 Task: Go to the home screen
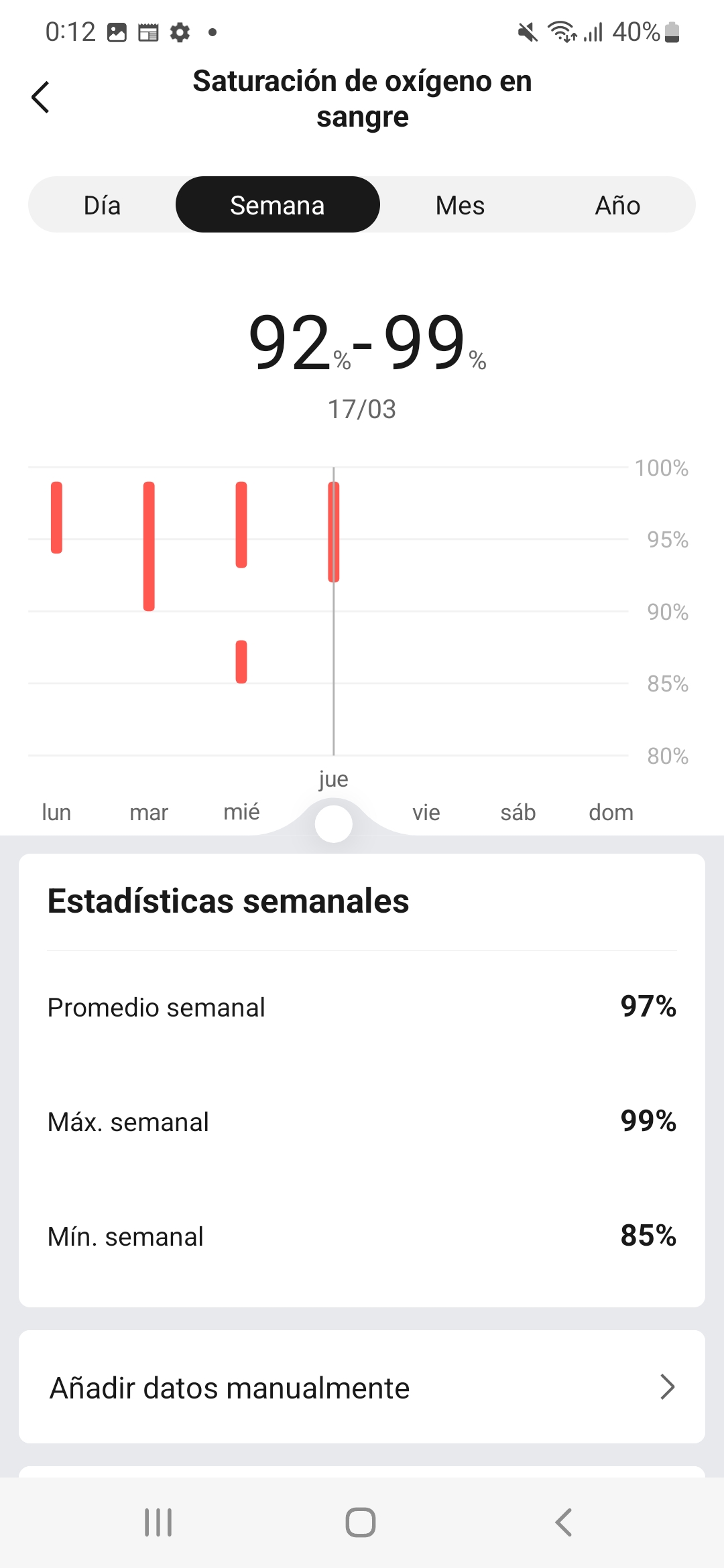361,1522
